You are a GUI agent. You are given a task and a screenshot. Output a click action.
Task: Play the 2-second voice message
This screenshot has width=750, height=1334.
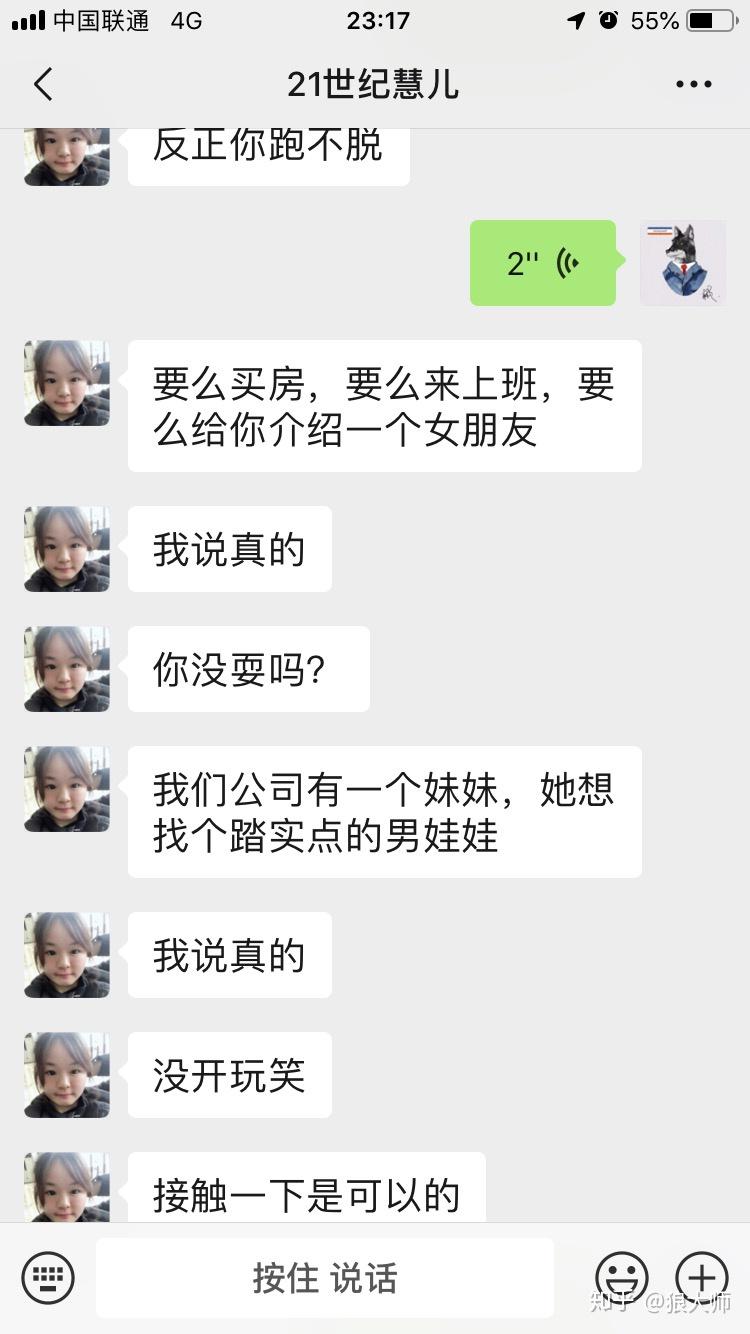point(543,263)
